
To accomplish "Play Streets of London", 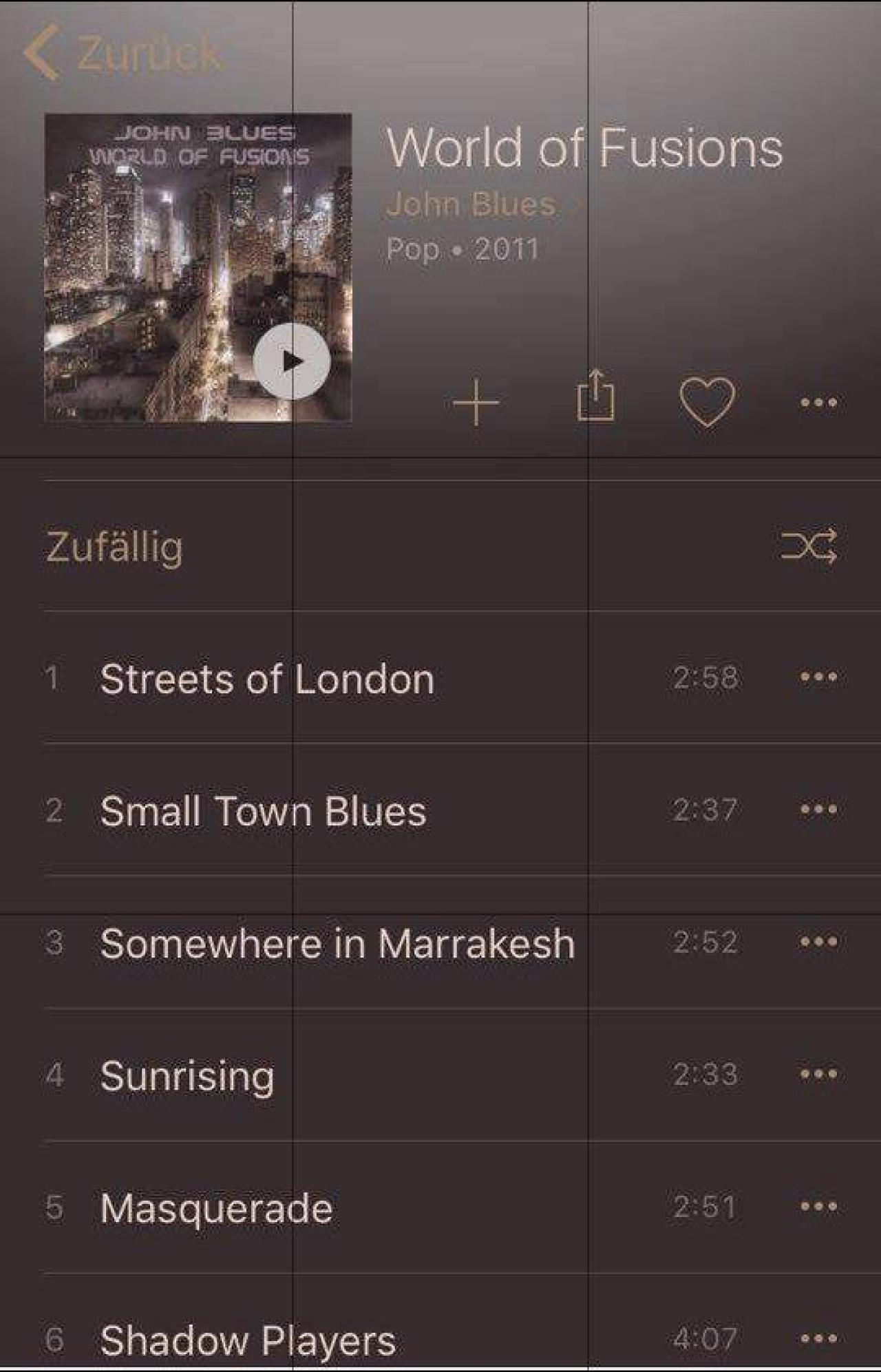I will pos(267,679).
